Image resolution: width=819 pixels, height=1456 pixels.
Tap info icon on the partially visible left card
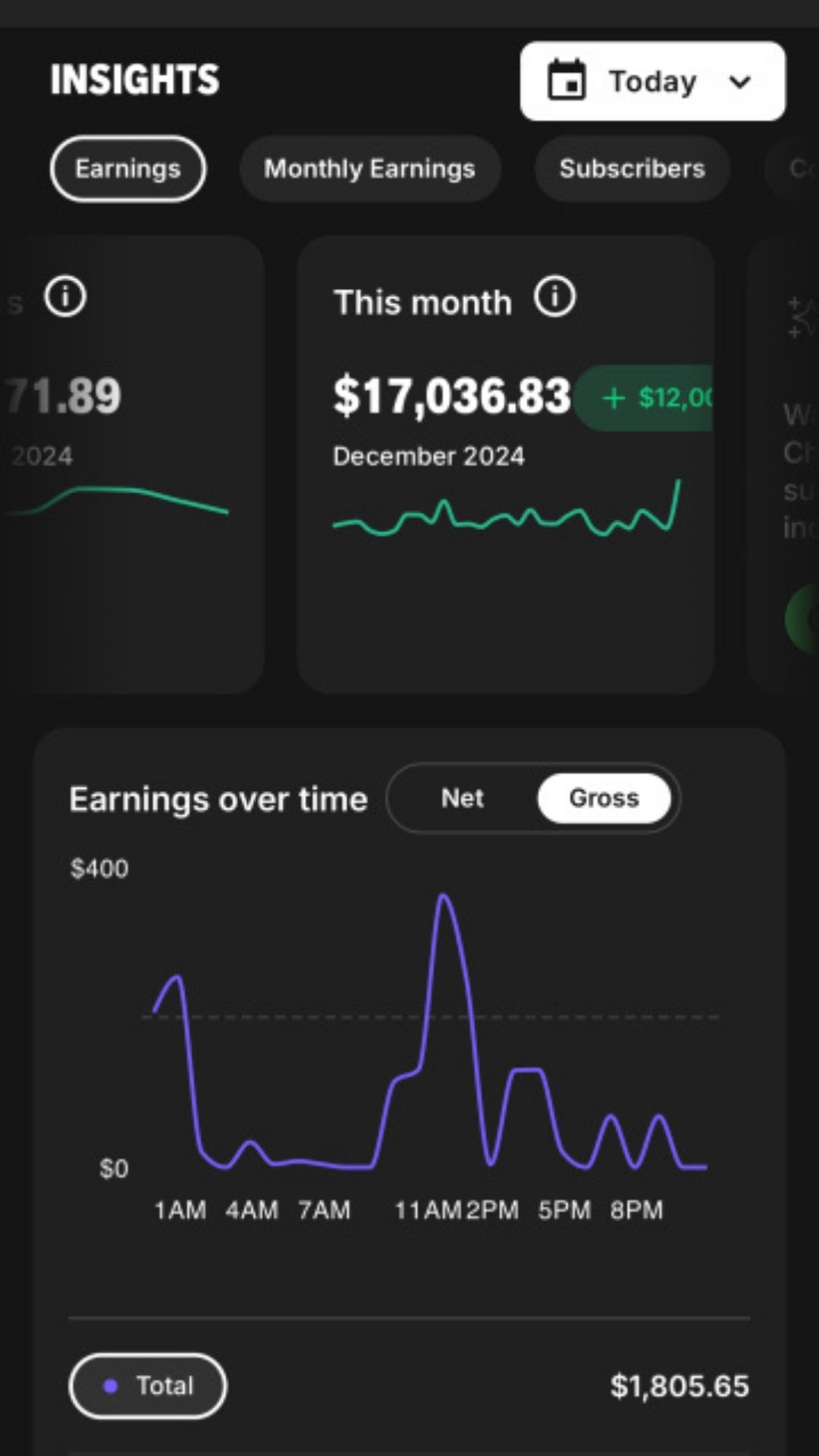tap(65, 297)
